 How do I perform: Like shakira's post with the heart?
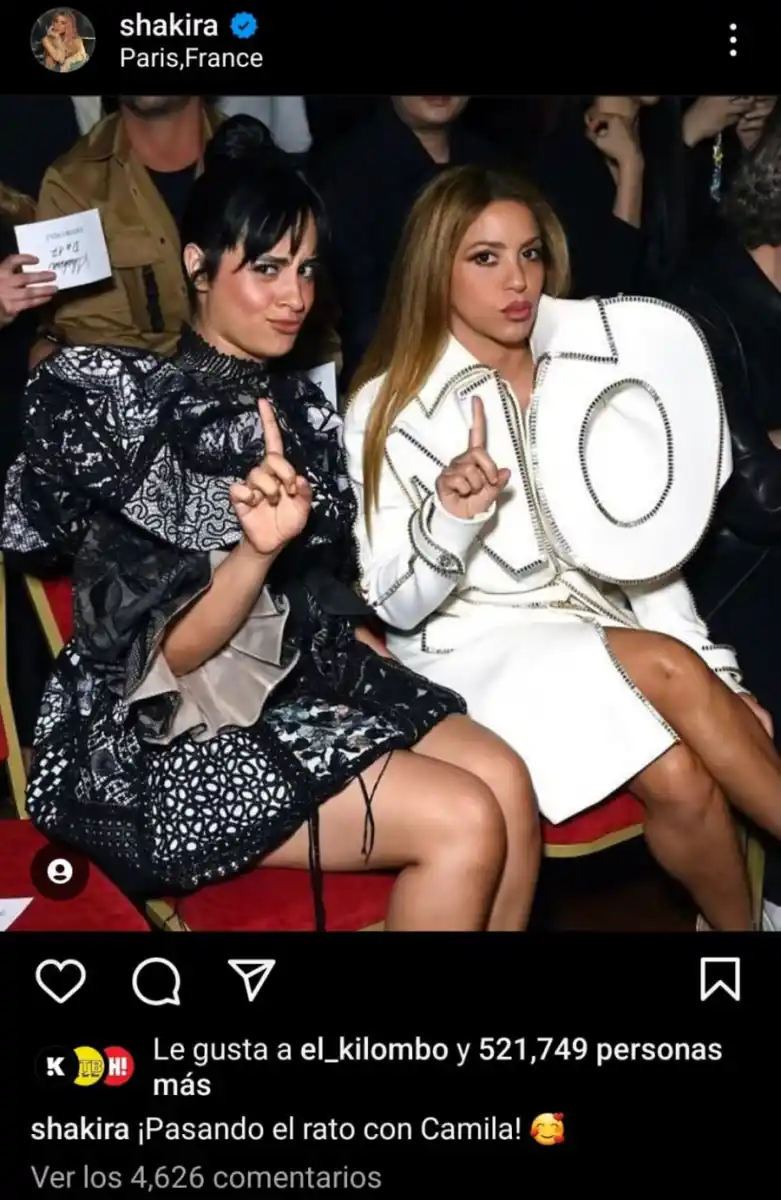[61, 980]
